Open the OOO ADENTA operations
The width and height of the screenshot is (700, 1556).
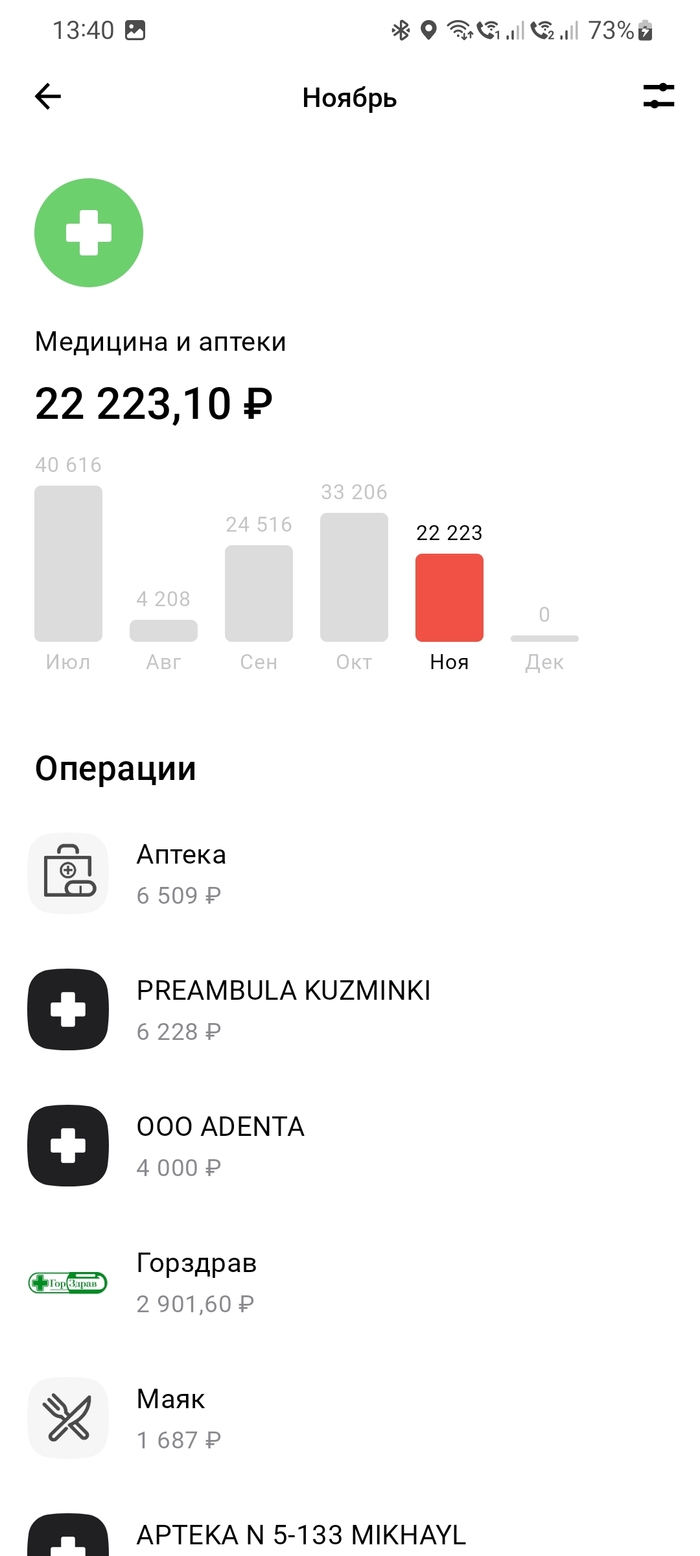pos(350,1146)
